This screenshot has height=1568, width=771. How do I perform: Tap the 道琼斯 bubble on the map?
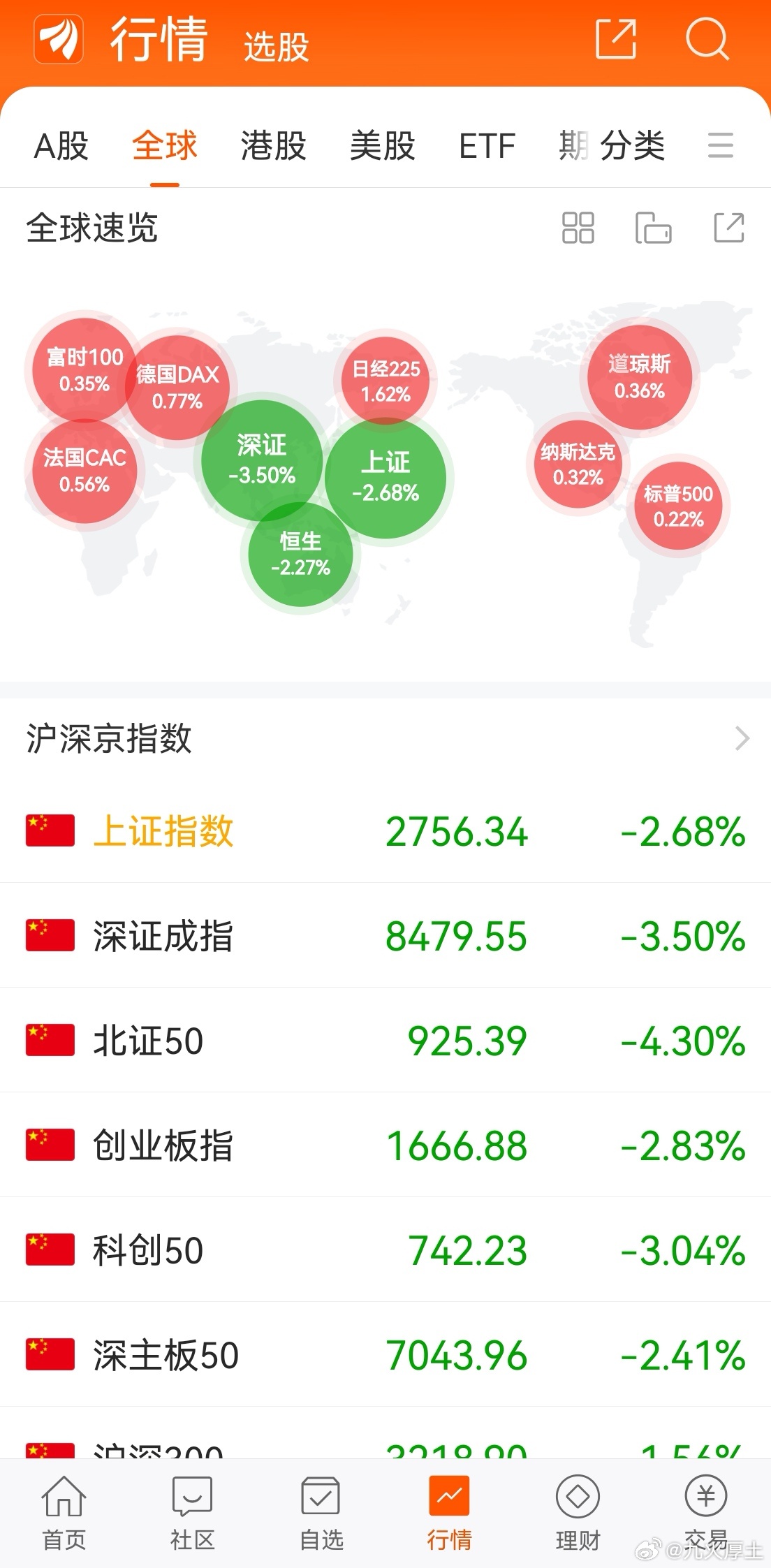pos(640,377)
